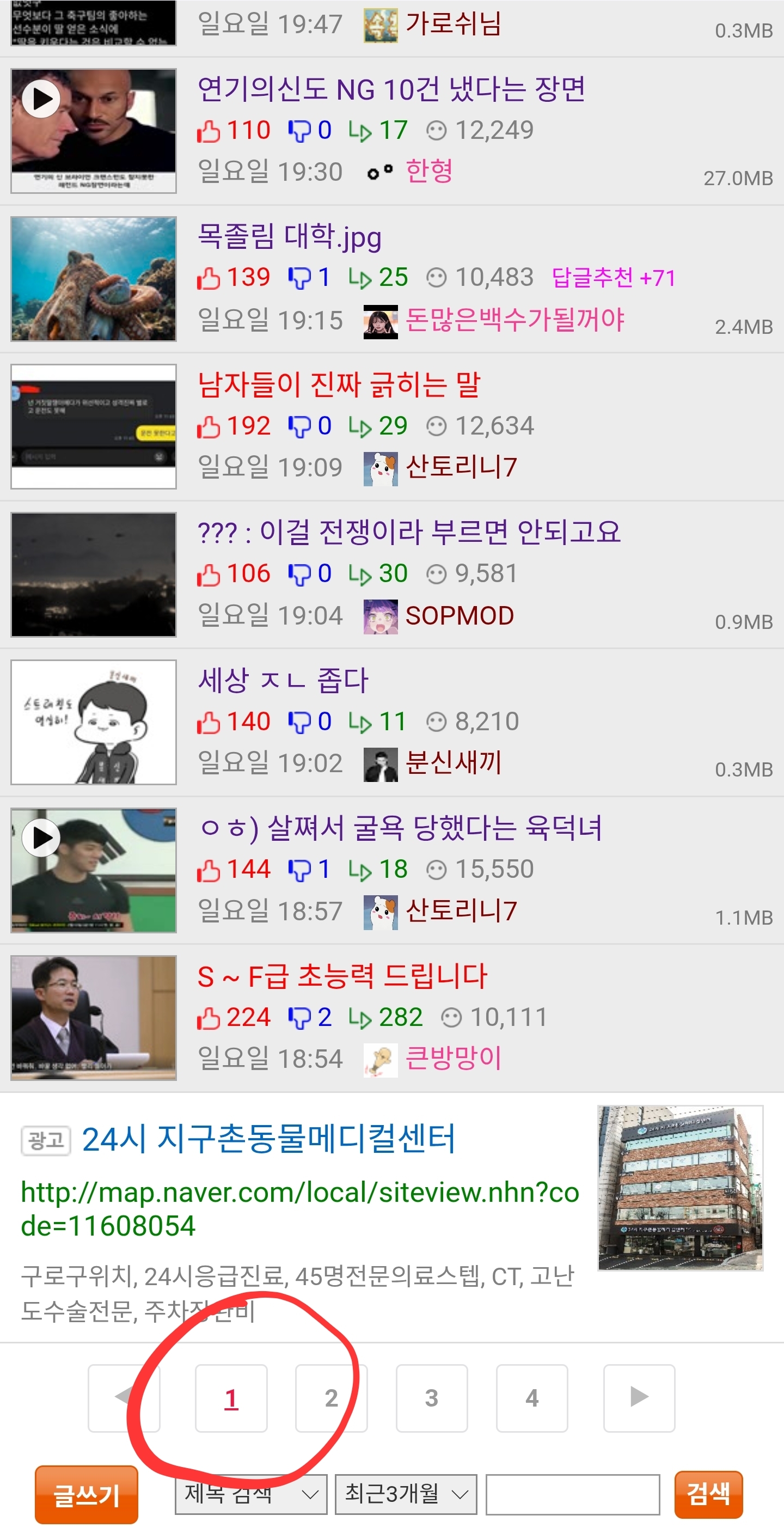This screenshot has width=784, height=1540.
Task: Open post '연기의신도 NG 10컷 냈다는 장면'
Action: pos(391,90)
